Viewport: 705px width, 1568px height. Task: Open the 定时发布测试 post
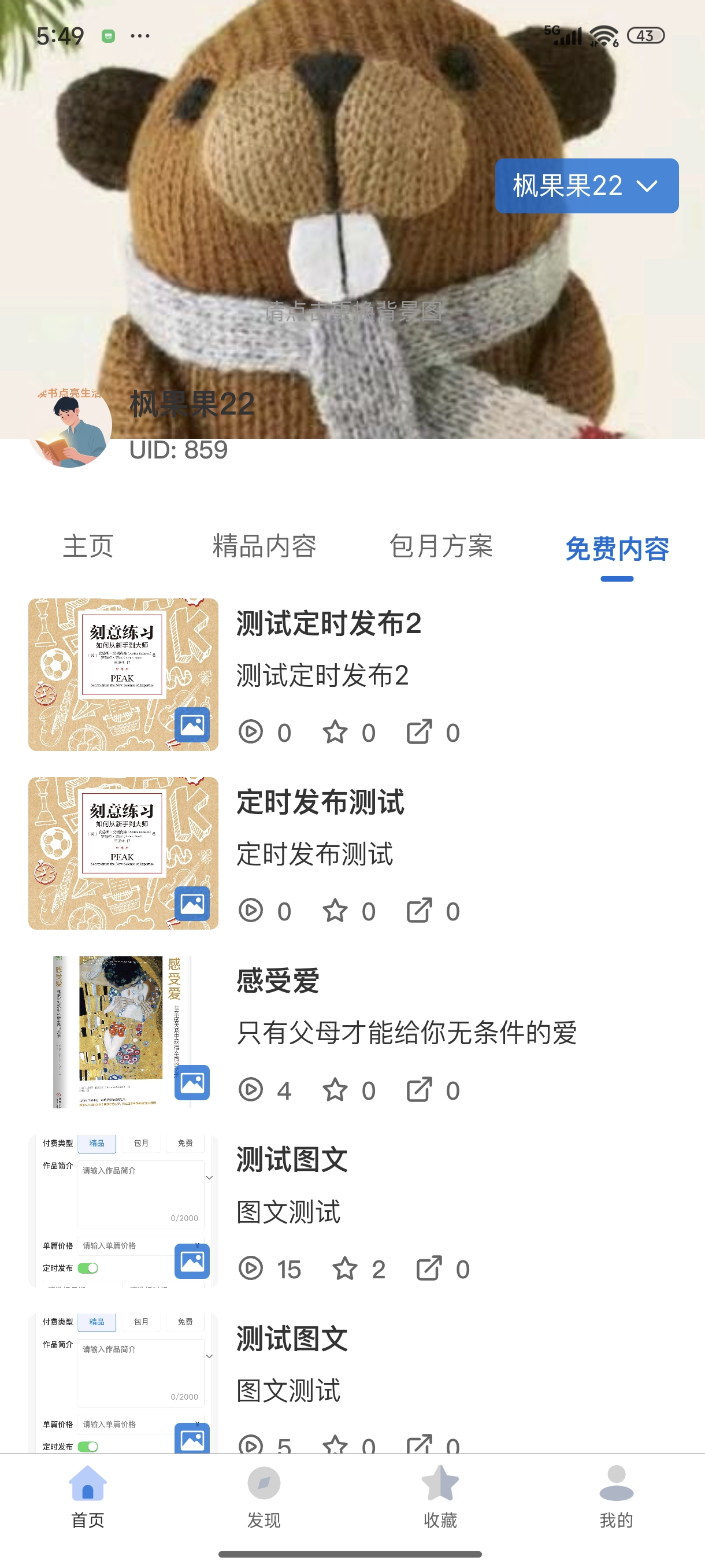320,803
